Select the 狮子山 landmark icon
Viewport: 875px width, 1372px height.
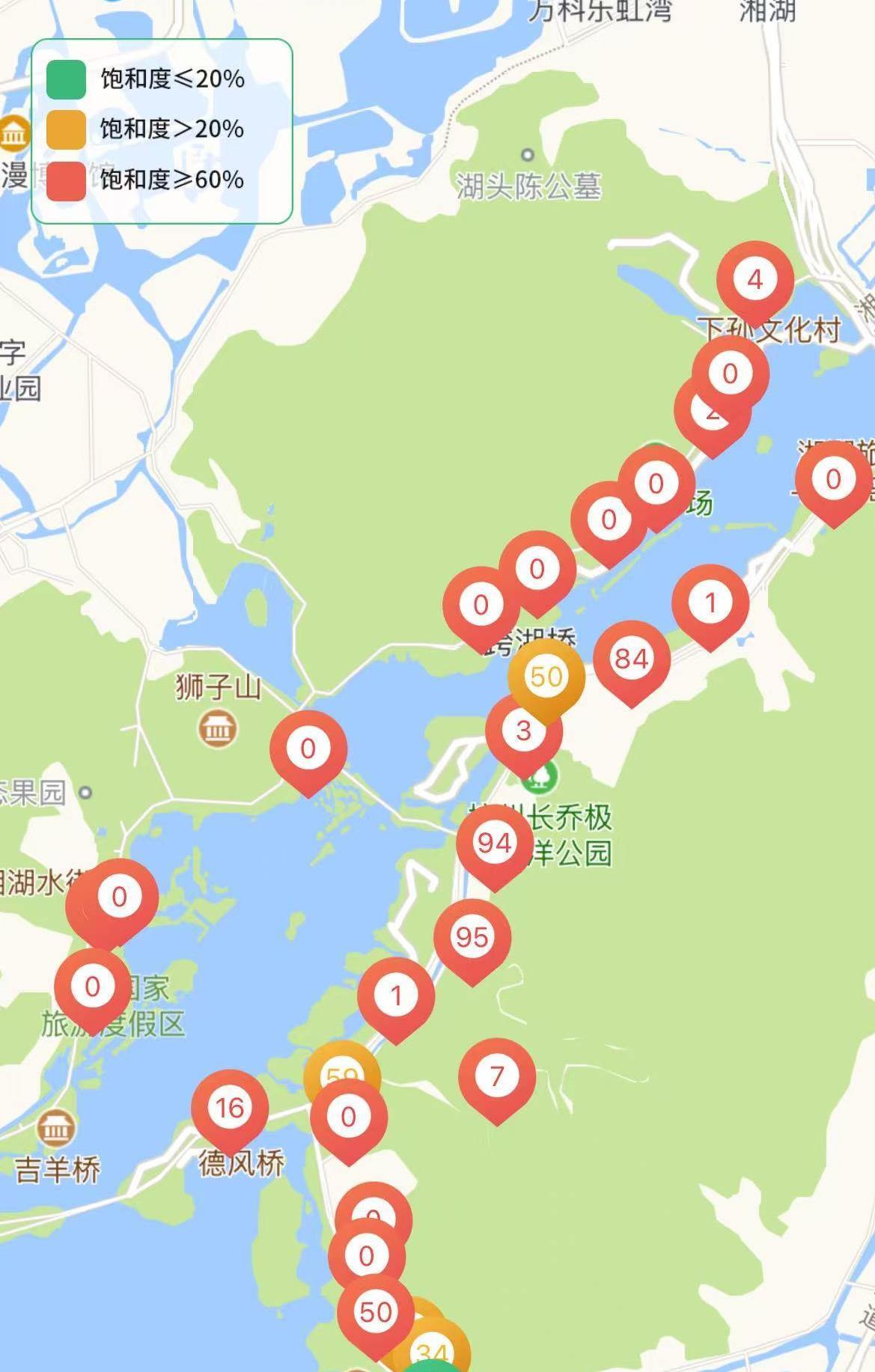[218, 728]
